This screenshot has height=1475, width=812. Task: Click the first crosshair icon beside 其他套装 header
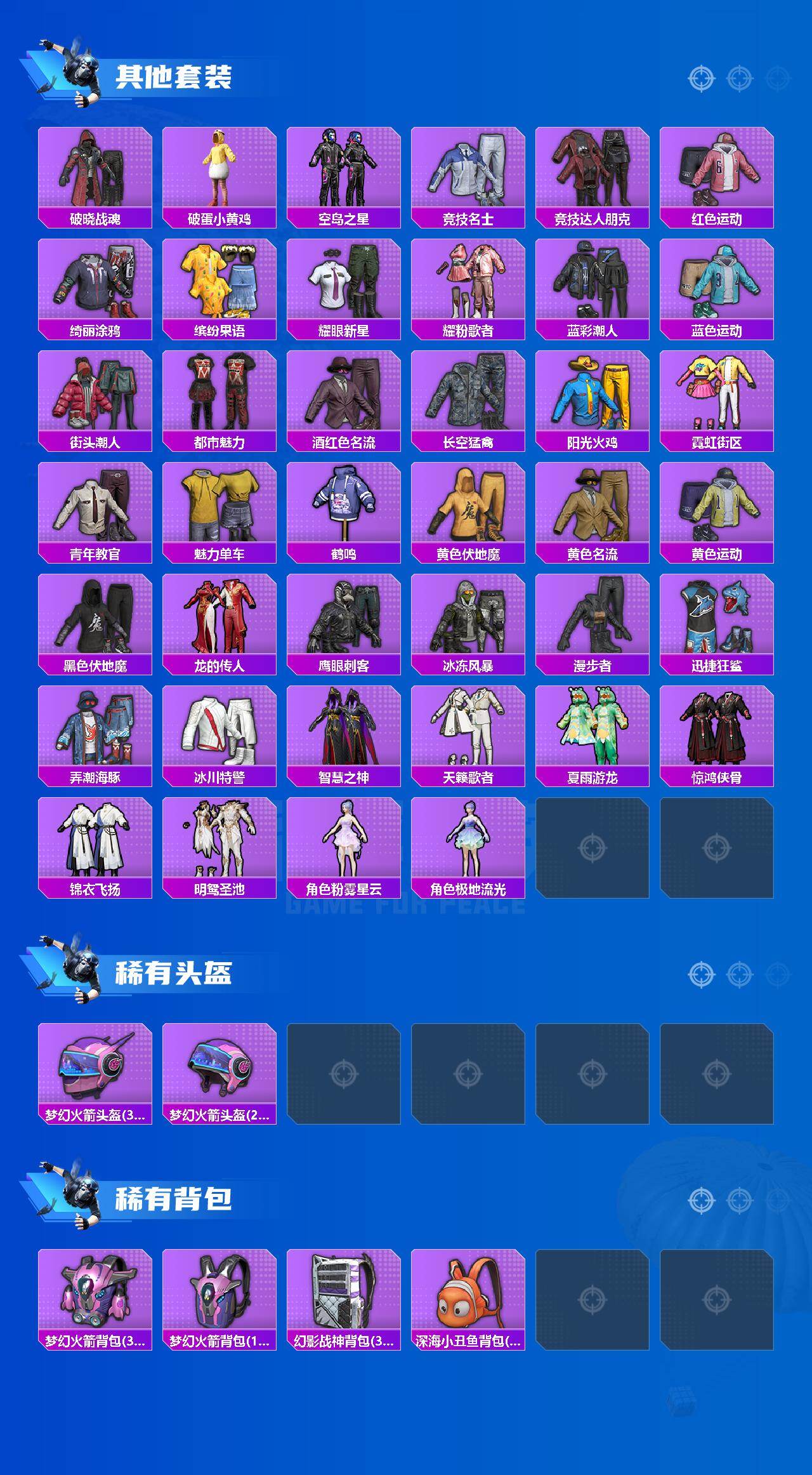click(702, 79)
